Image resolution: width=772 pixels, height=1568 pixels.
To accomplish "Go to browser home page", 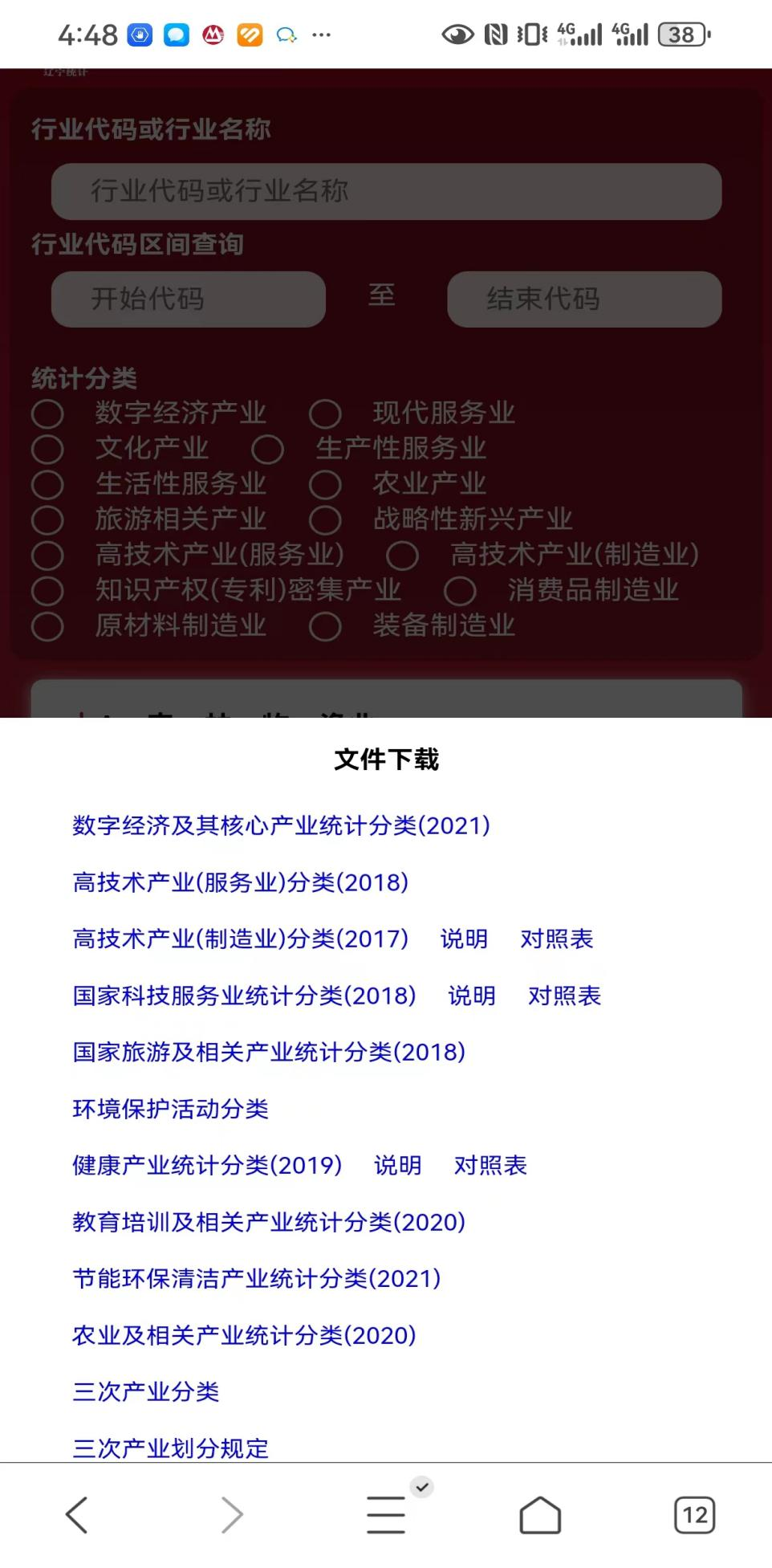I will [540, 1515].
